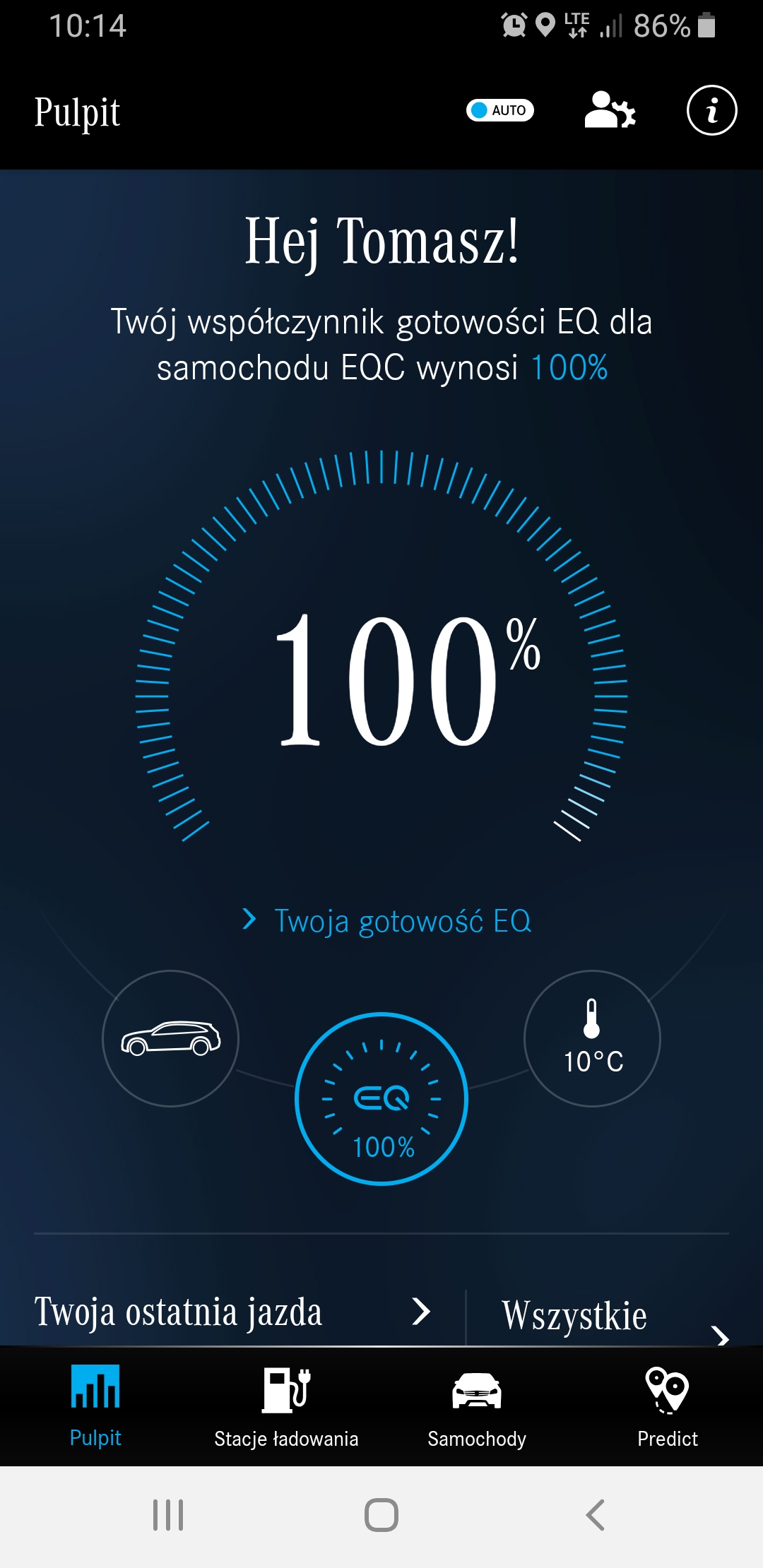This screenshot has height=1568, width=763.
Task: Tap the system back button
Action: [596, 1515]
